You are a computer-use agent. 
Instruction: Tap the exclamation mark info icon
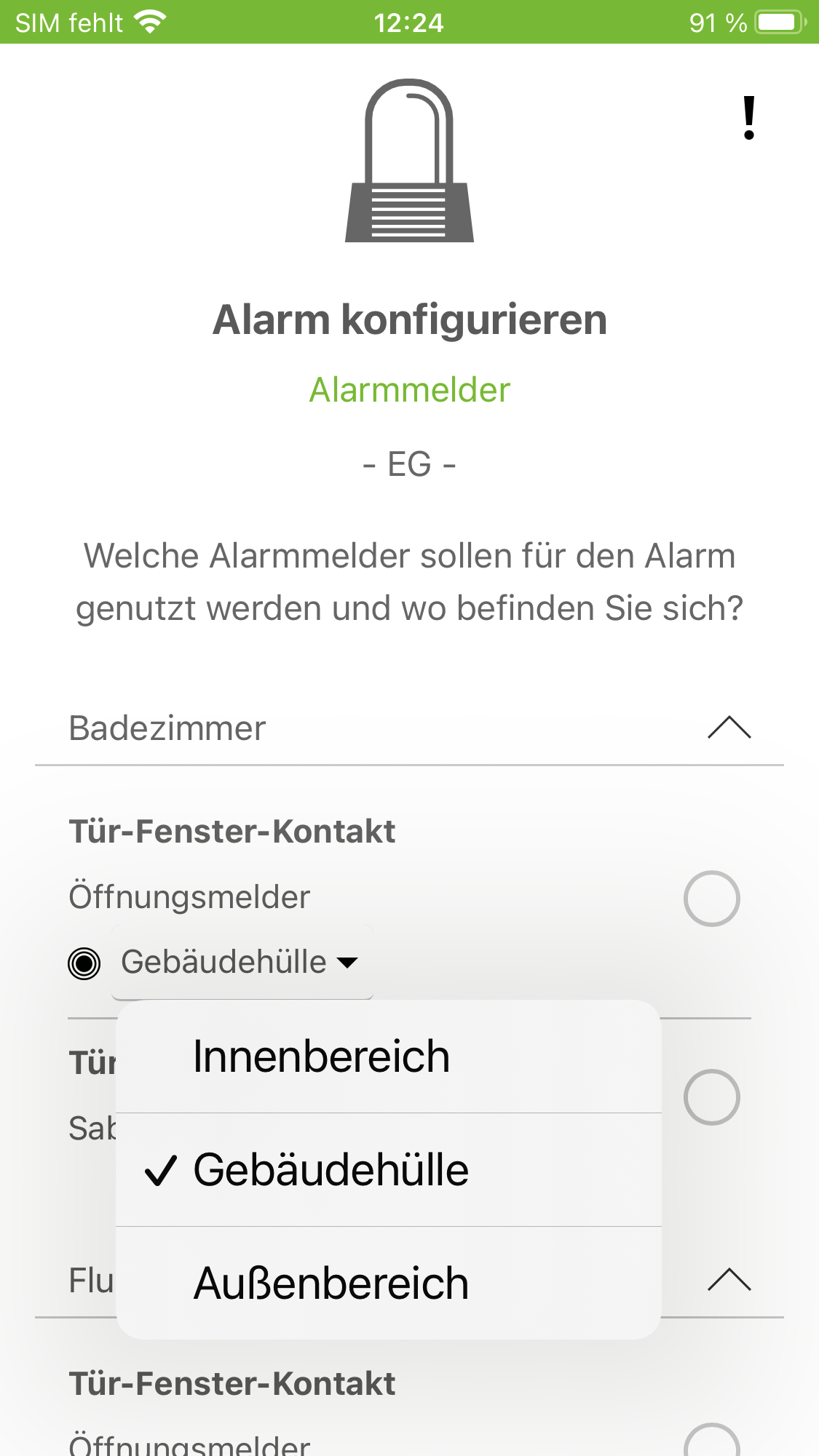(x=749, y=119)
